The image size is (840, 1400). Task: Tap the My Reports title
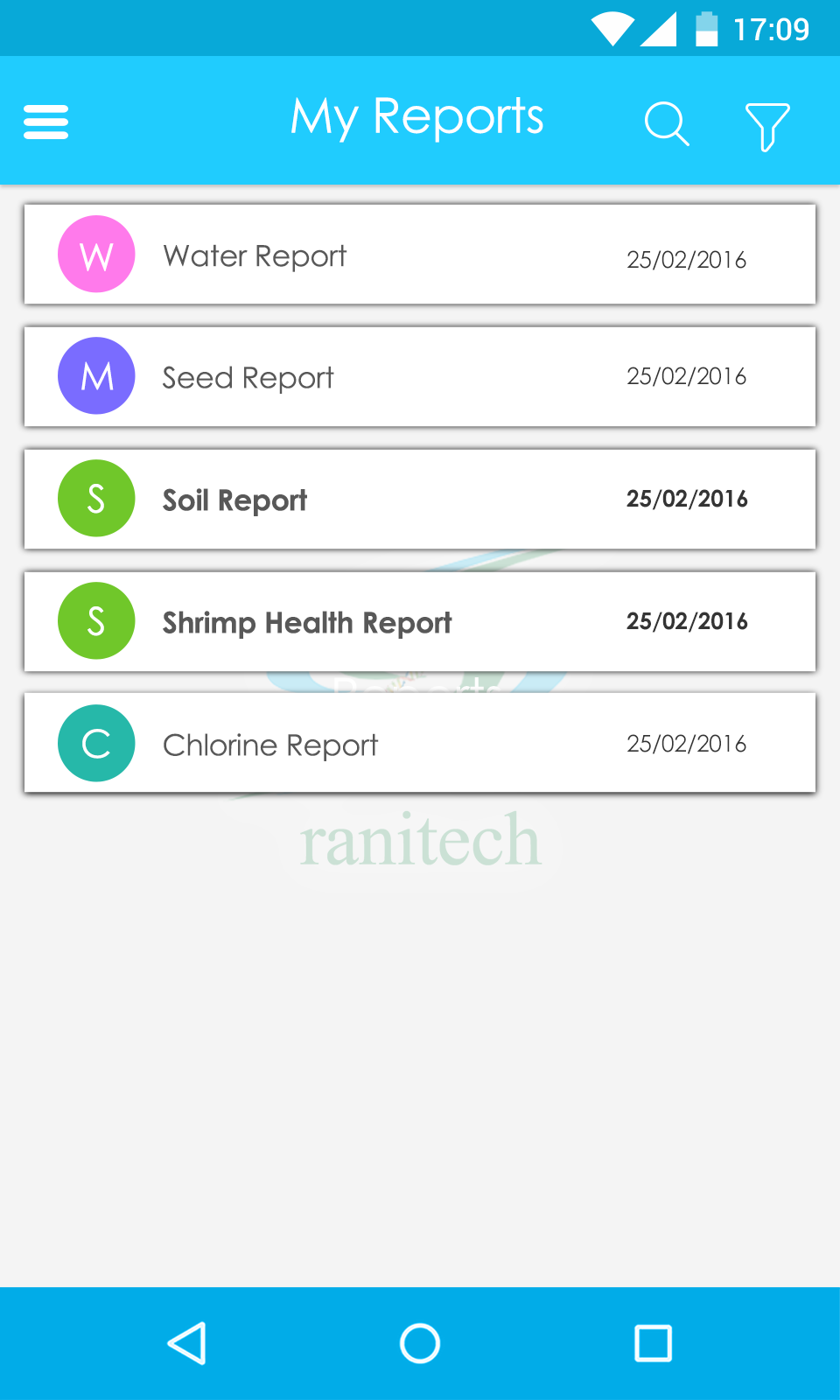pos(417,118)
